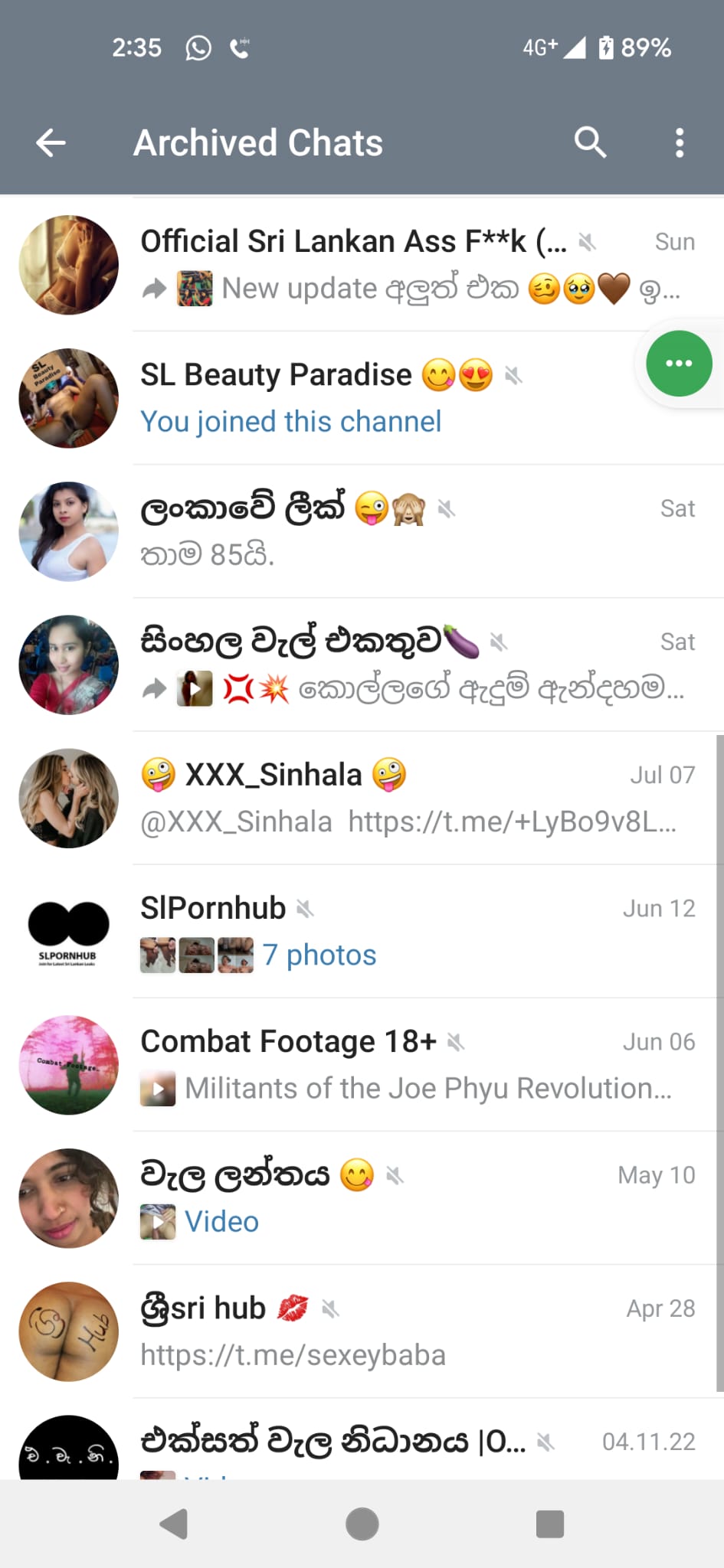The height and width of the screenshot is (1568, 724).
Task: Tap the system home button
Action: tap(362, 1524)
